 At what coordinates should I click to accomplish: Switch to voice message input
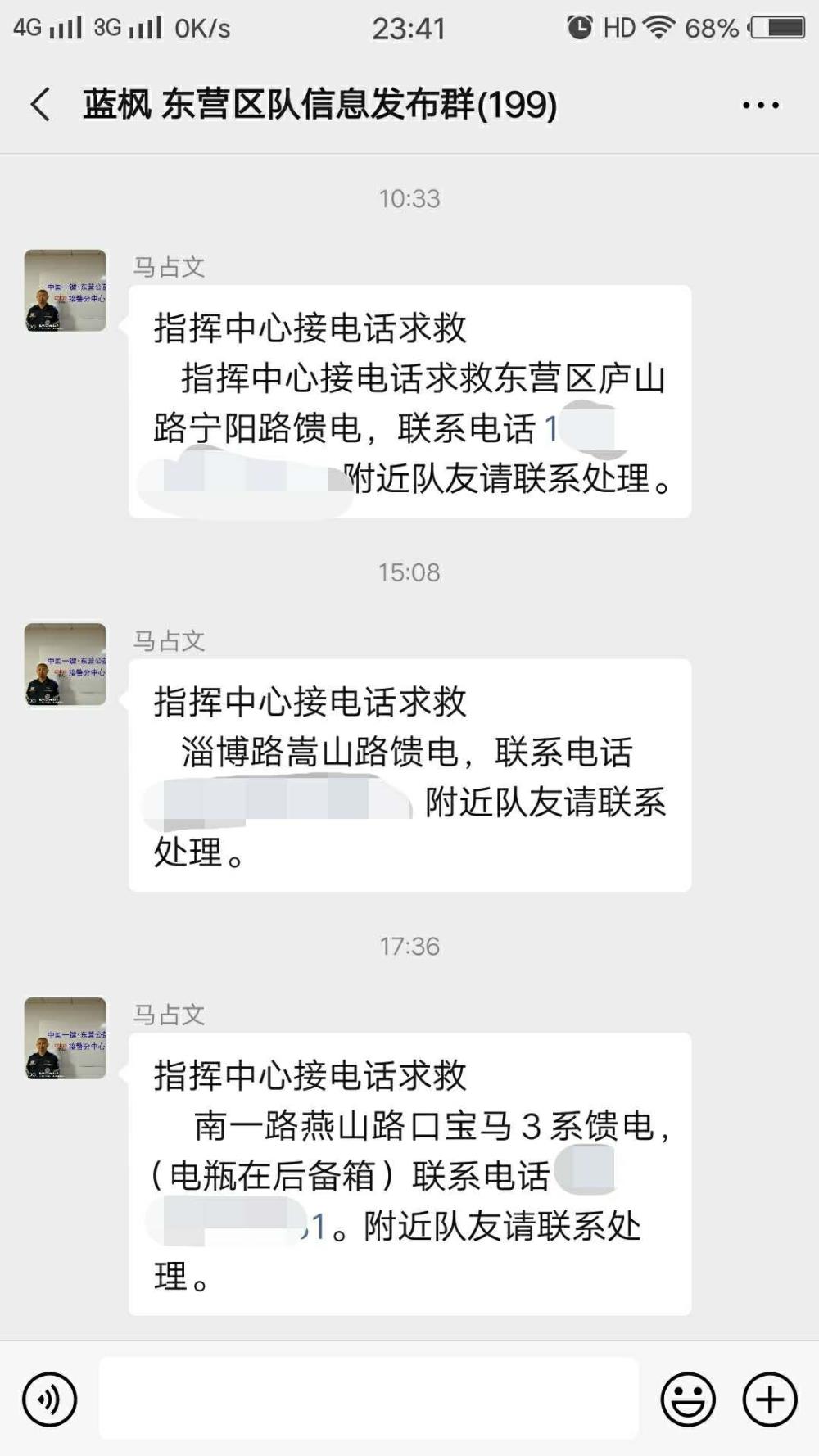[x=50, y=1399]
